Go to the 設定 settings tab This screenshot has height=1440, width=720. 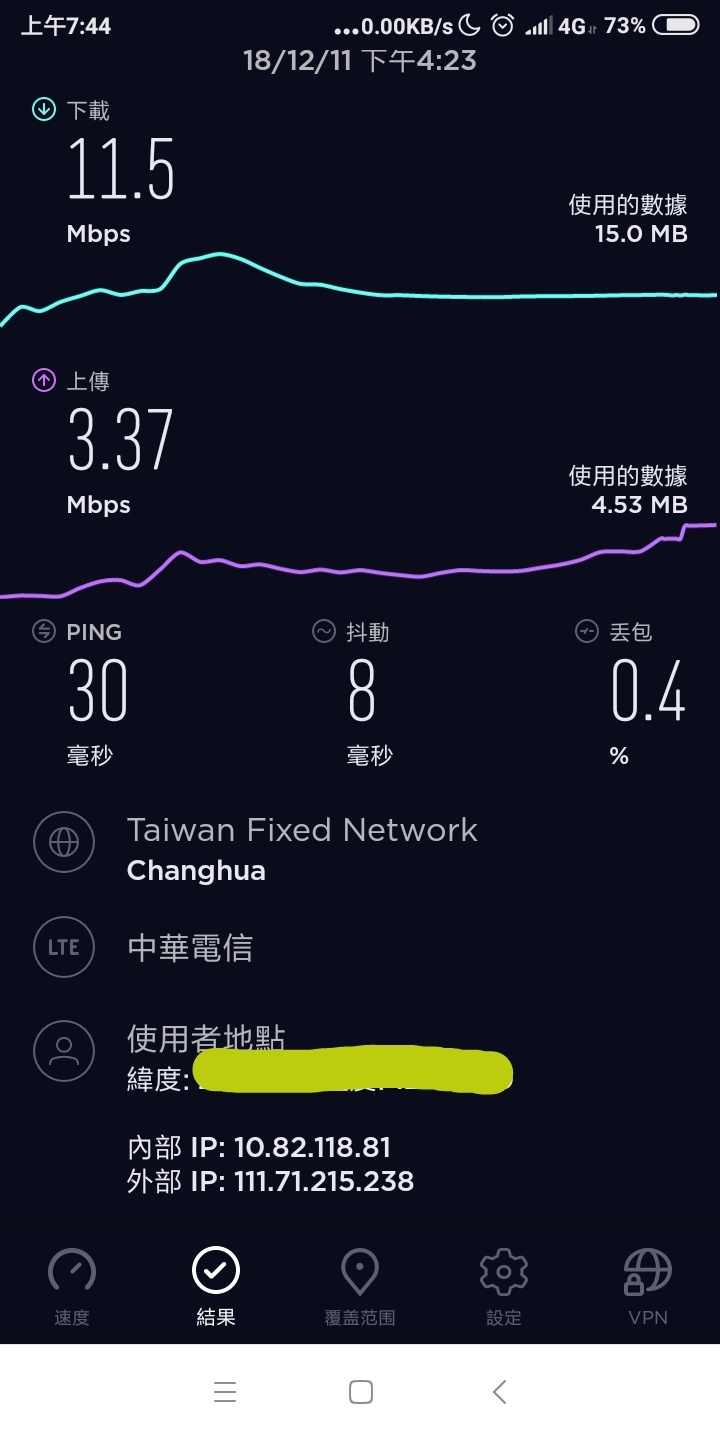(x=504, y=1286)
